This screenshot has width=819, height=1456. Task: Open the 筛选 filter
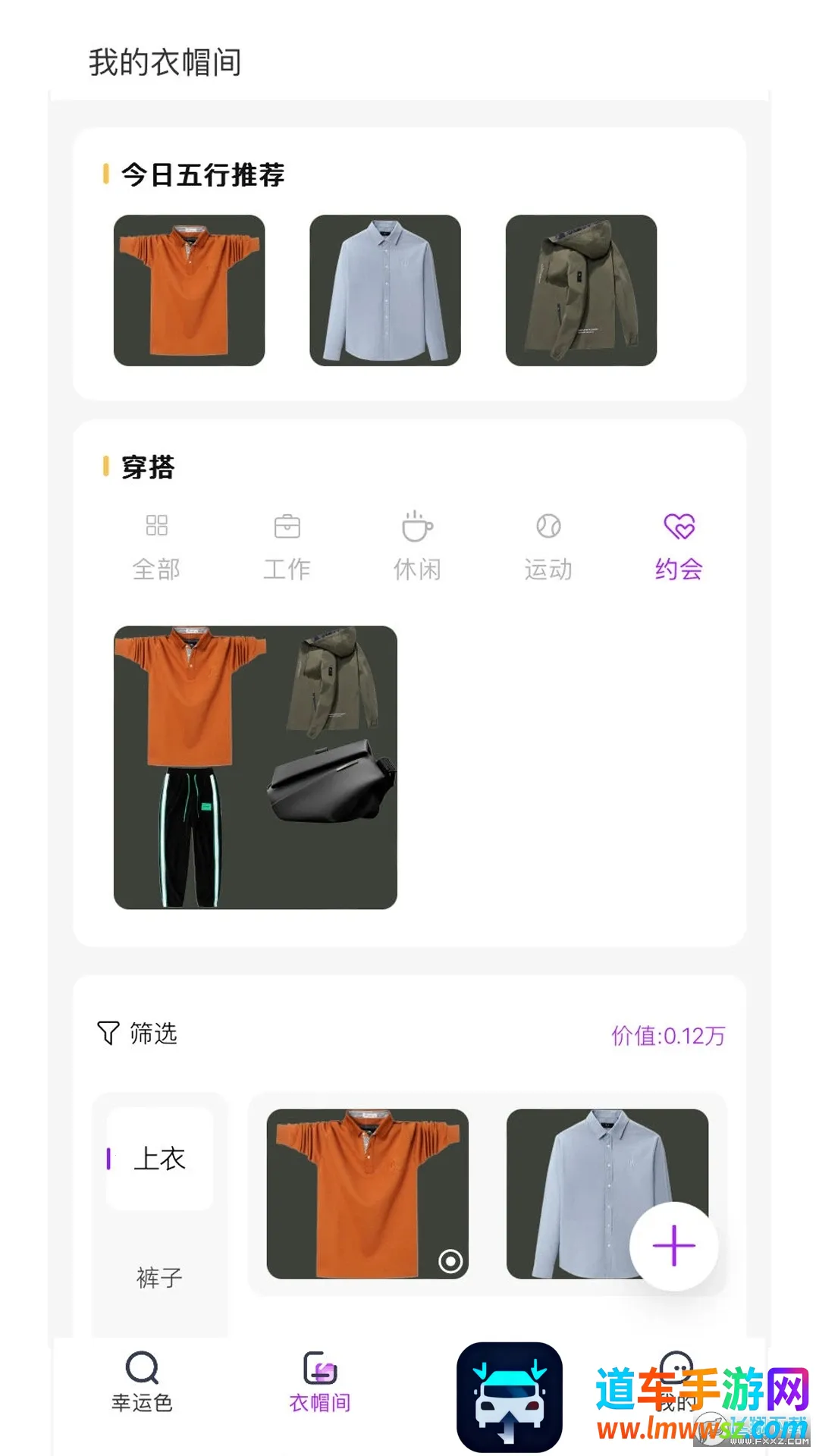[x=138, y=1033]
